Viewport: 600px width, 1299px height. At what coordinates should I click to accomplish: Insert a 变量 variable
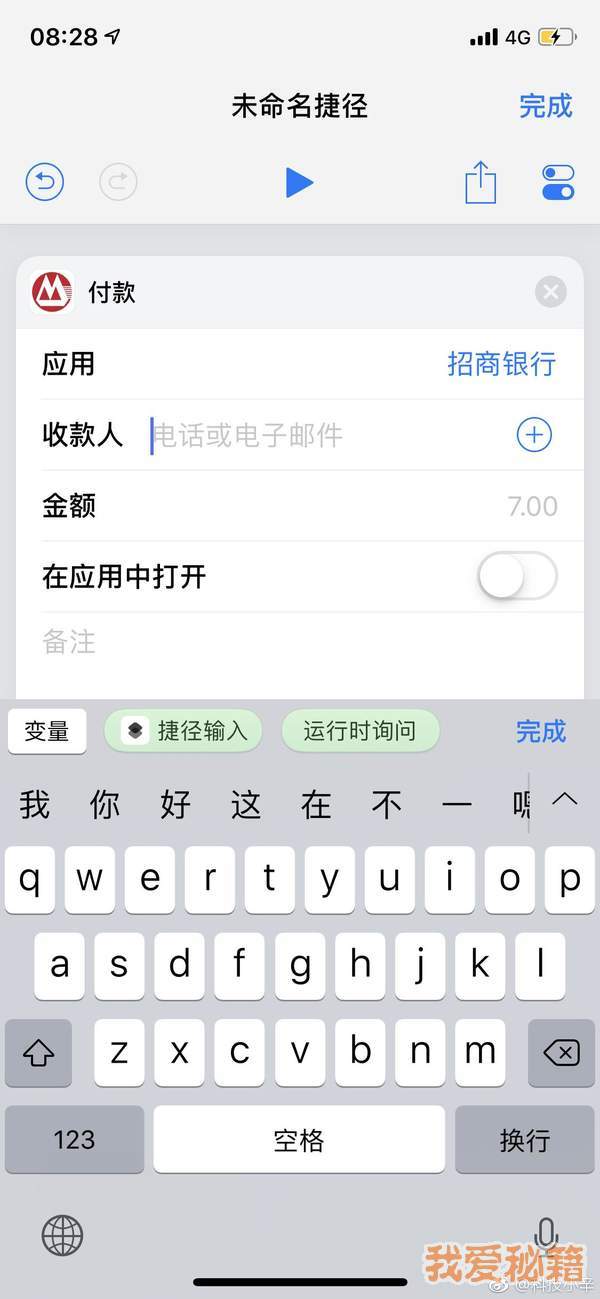tap(47, 731)
